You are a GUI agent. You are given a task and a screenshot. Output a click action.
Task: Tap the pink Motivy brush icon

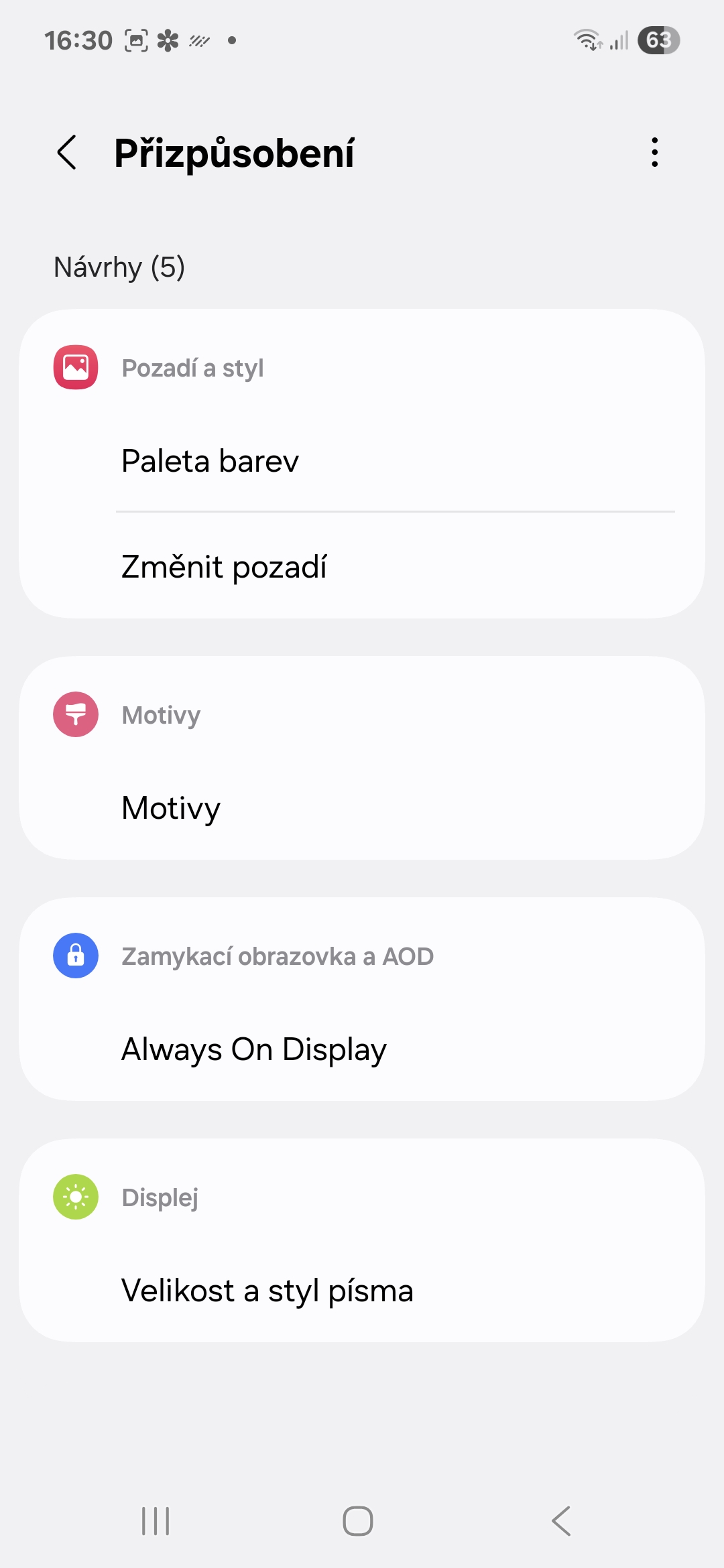pos(75,714)
